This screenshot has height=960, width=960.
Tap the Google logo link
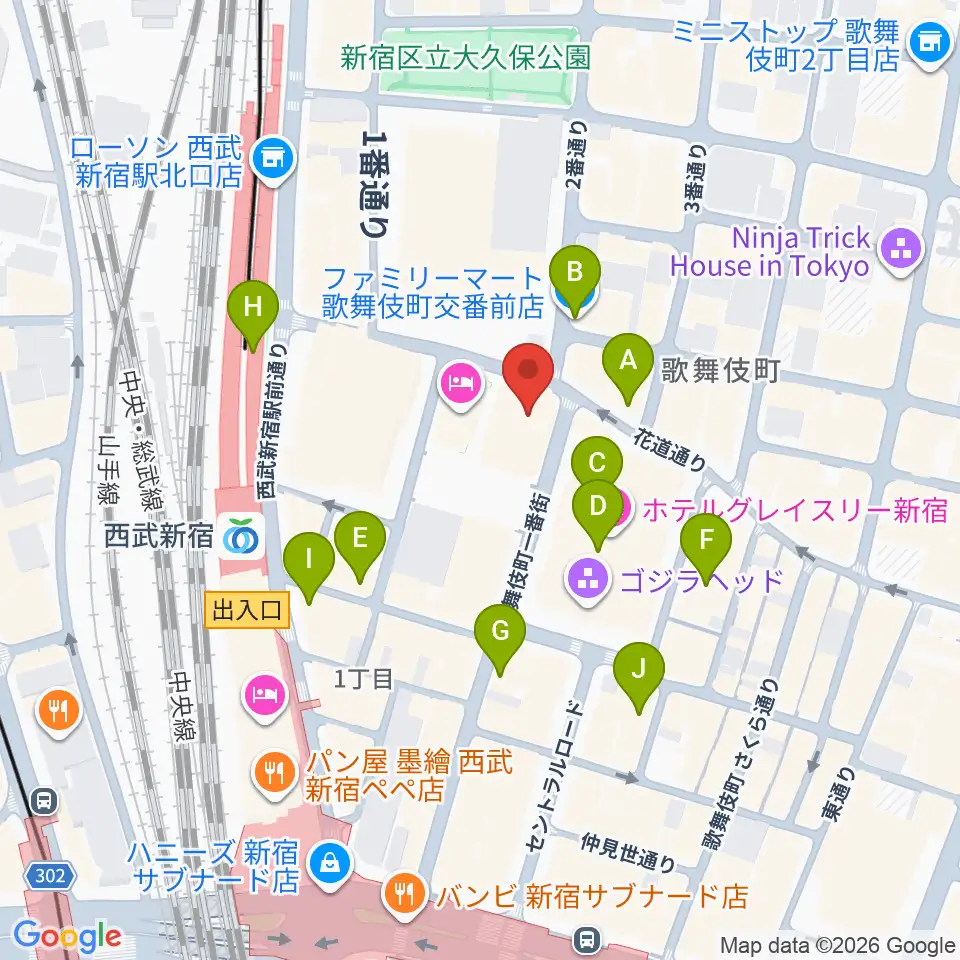pos(67,936)
